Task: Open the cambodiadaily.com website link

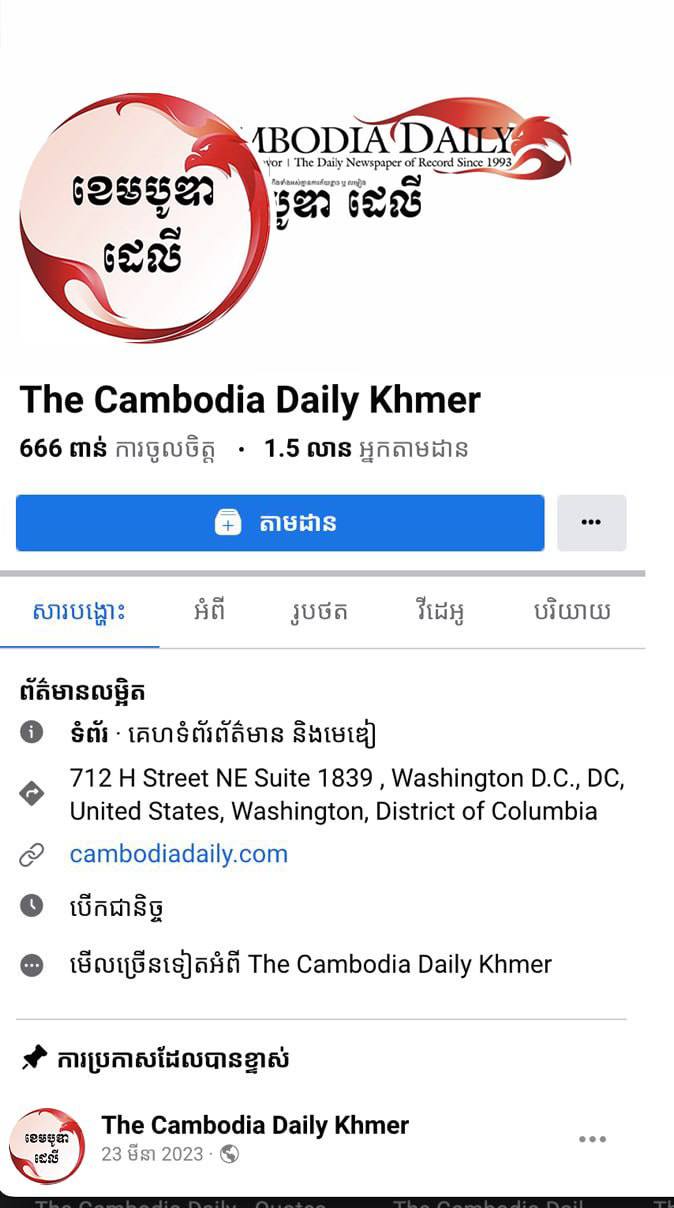Action: point(178,854)
